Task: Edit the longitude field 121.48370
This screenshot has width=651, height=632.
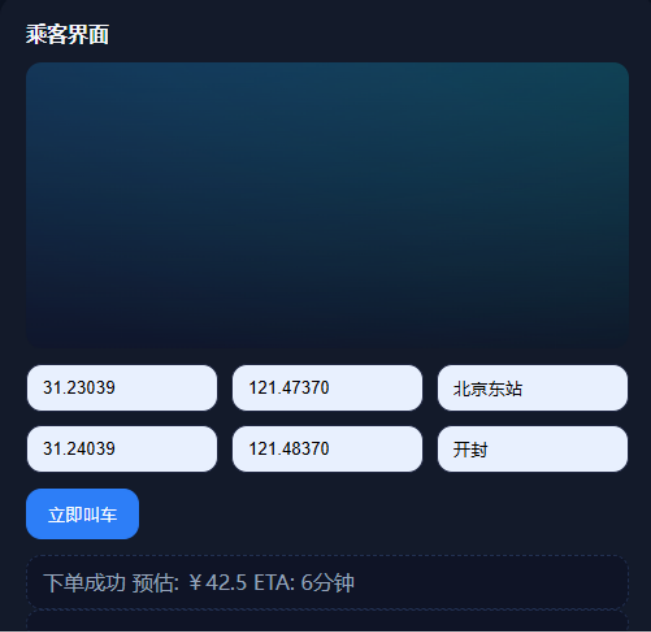Action: point(327,449)
